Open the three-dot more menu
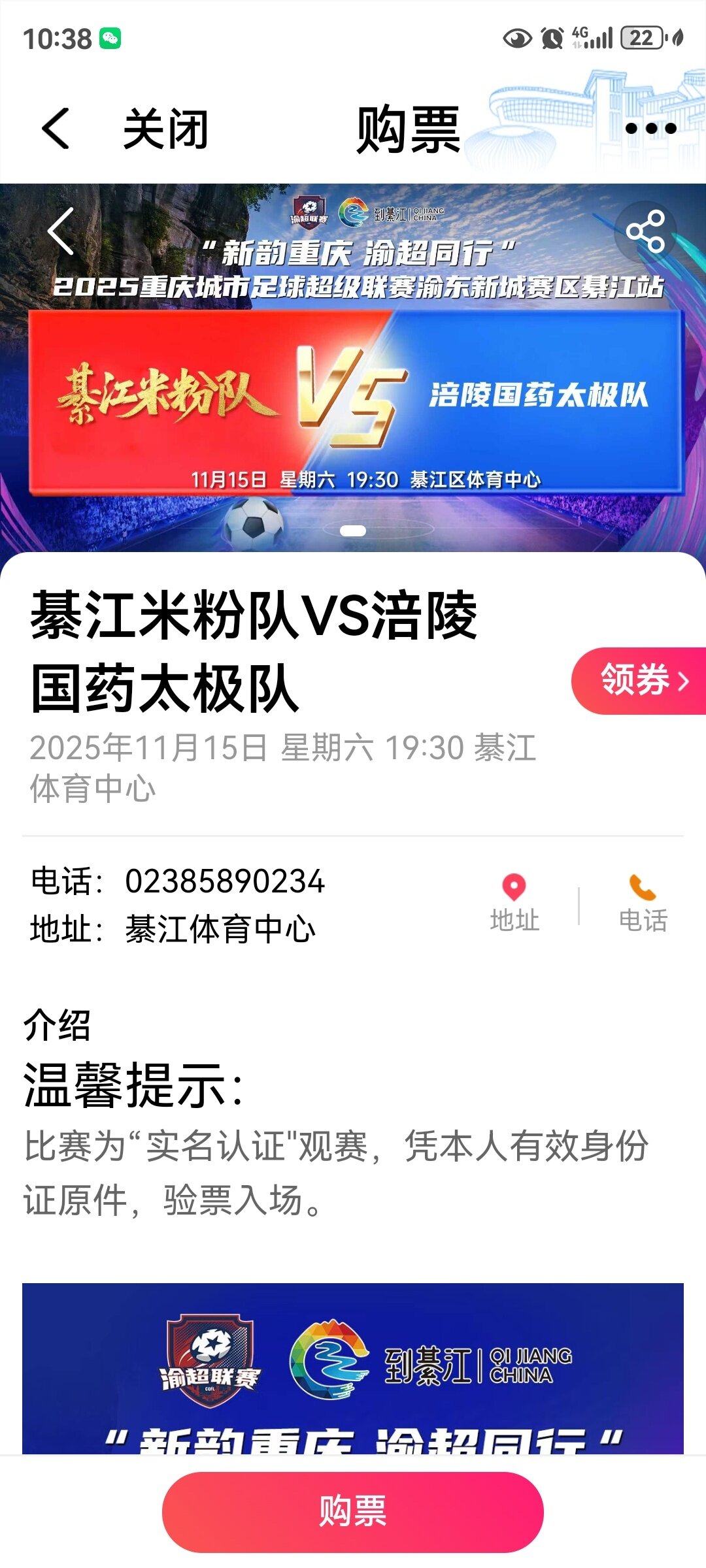706x1568 pixels. tap(650, 129)
